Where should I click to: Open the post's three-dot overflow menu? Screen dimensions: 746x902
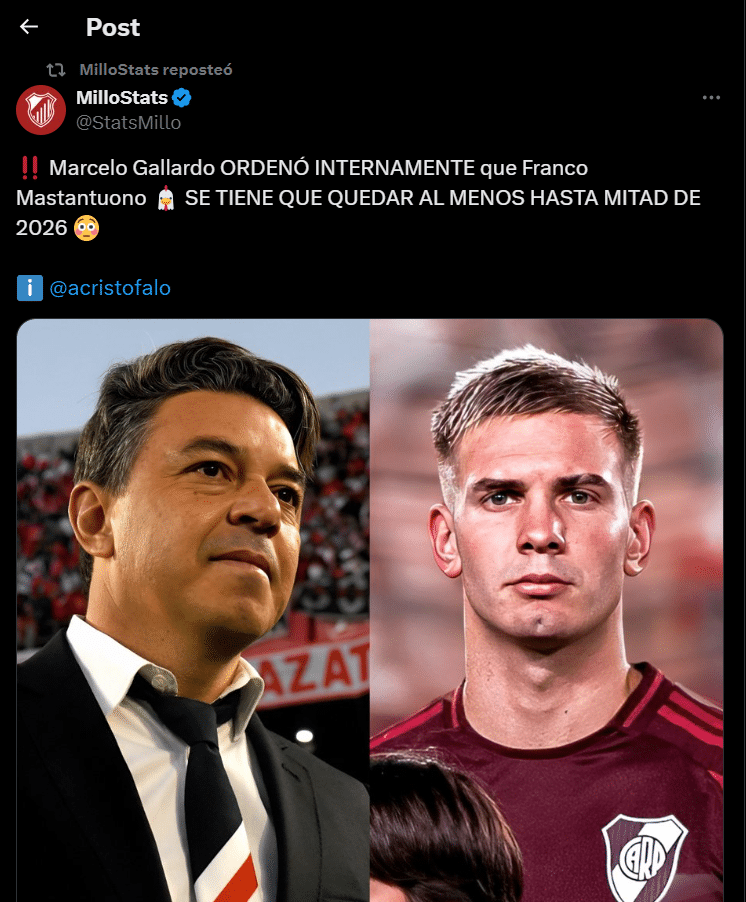pyautogui.click(x=711, y=98)
